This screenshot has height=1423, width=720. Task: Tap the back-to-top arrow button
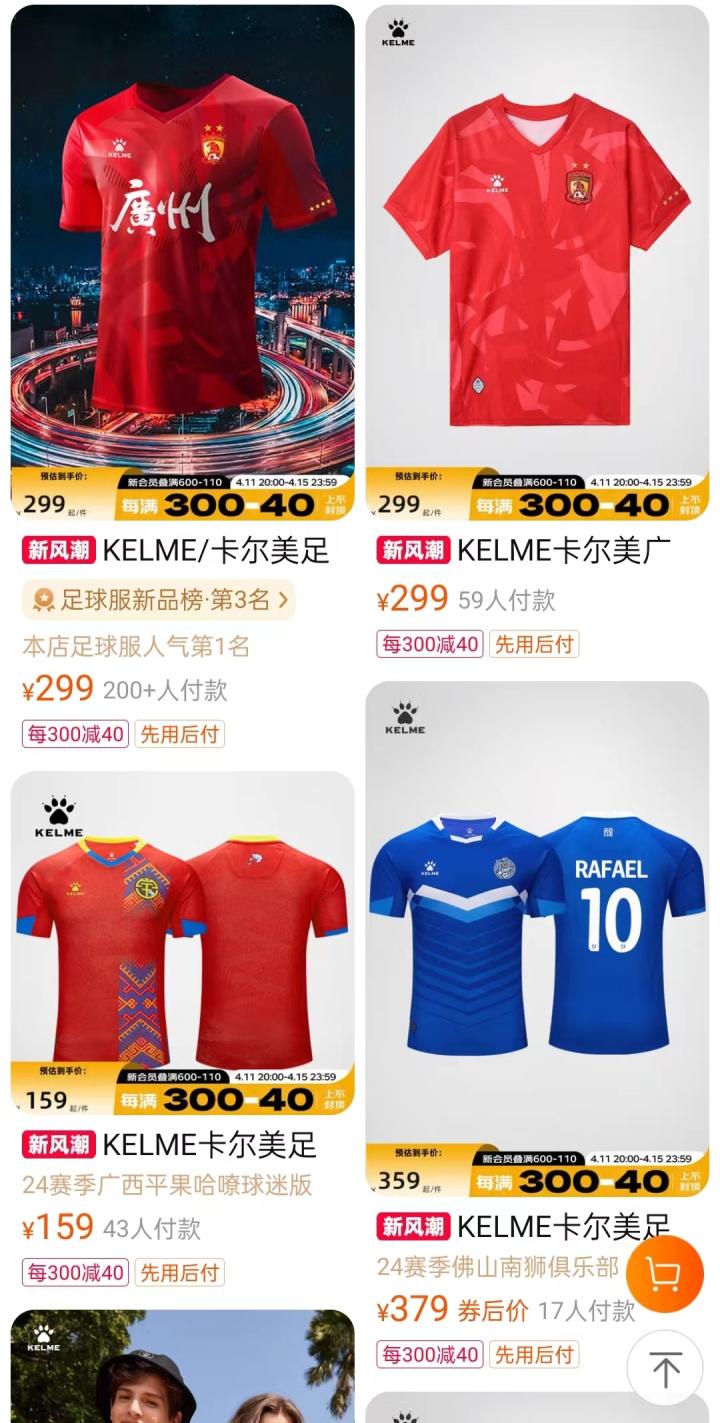[665, 1369]
